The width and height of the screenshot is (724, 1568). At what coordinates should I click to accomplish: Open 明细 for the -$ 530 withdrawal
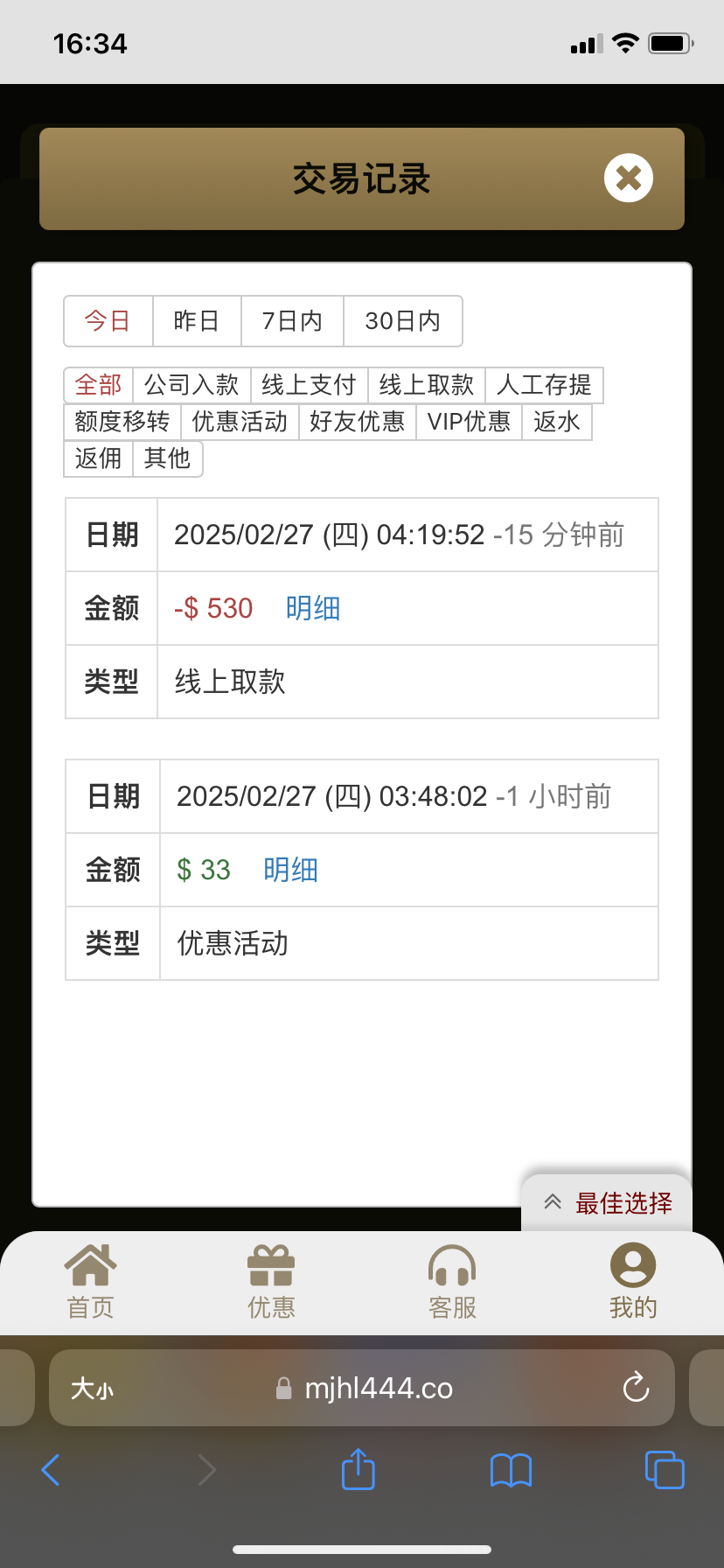pos(313,608)
